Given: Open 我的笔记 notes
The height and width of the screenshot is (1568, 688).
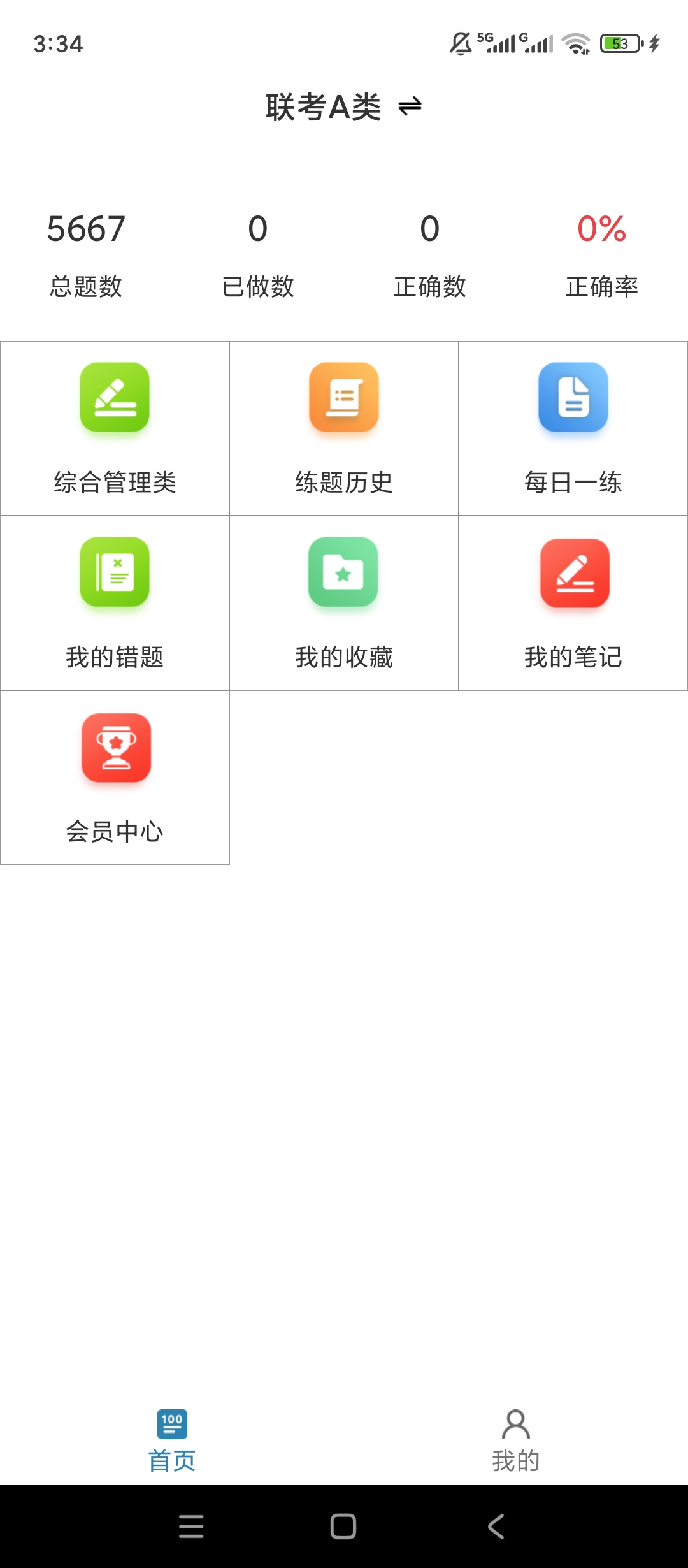Looking at the screenshot, I should coord(573,603).
